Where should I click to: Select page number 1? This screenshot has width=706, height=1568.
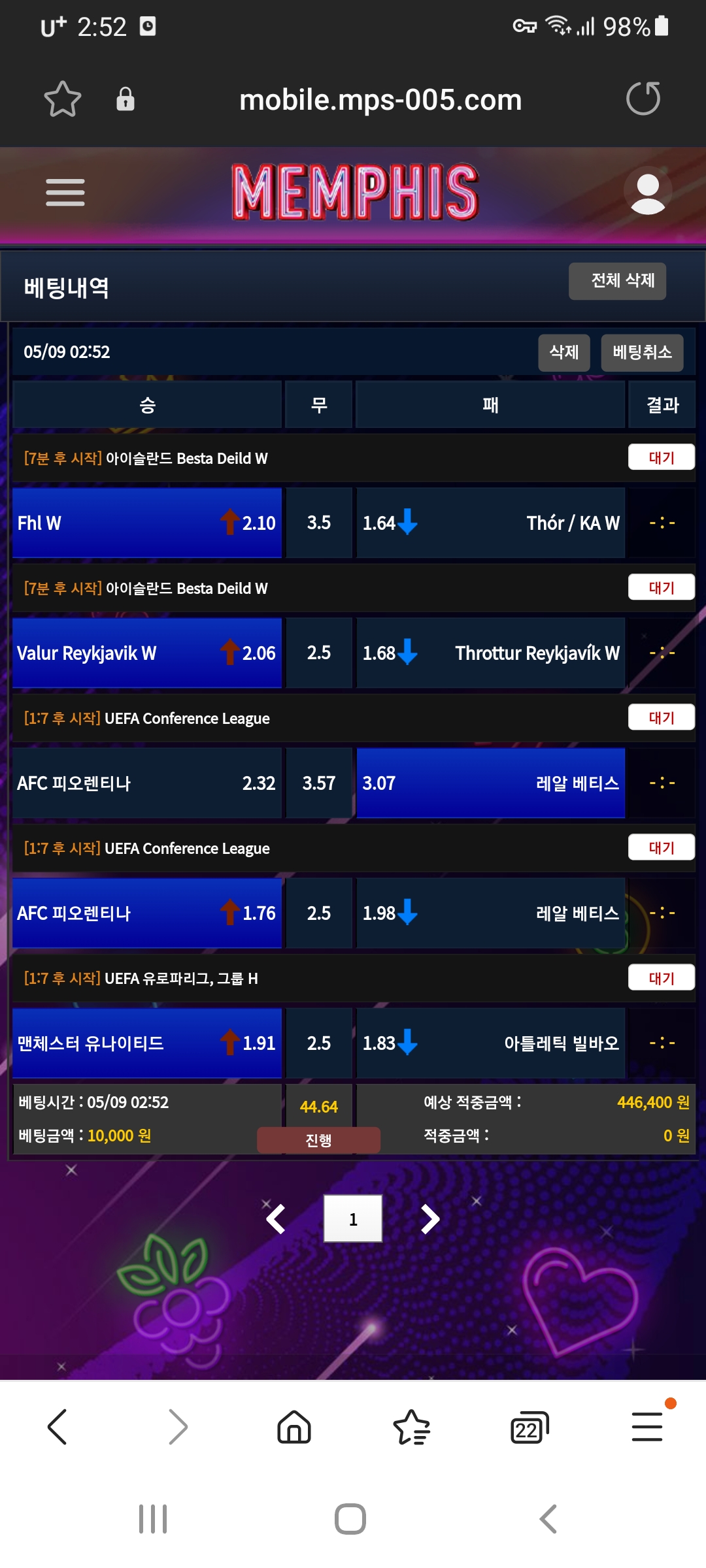pos(353,1219)
